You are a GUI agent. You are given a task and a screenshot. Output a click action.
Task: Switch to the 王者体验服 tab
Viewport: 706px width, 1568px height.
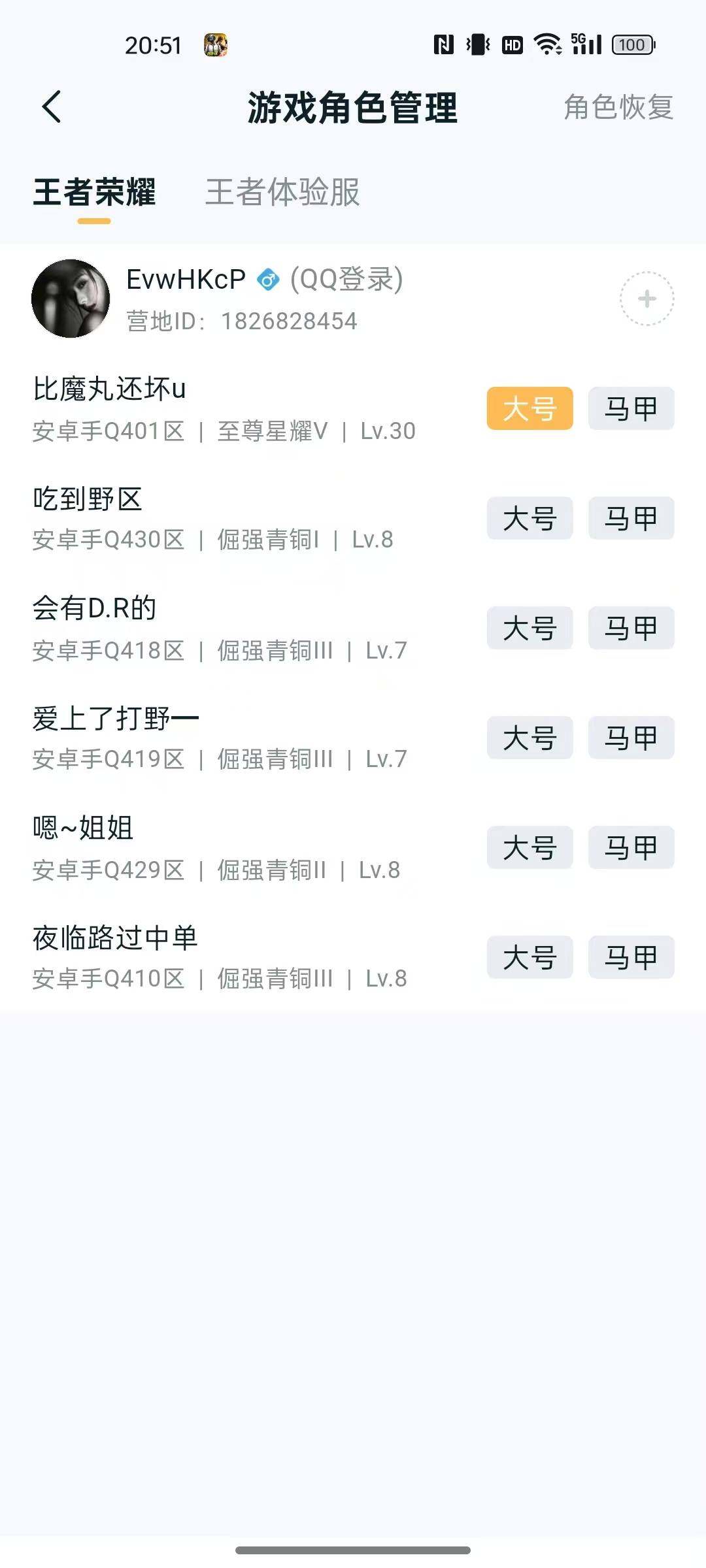click(282, 193)
